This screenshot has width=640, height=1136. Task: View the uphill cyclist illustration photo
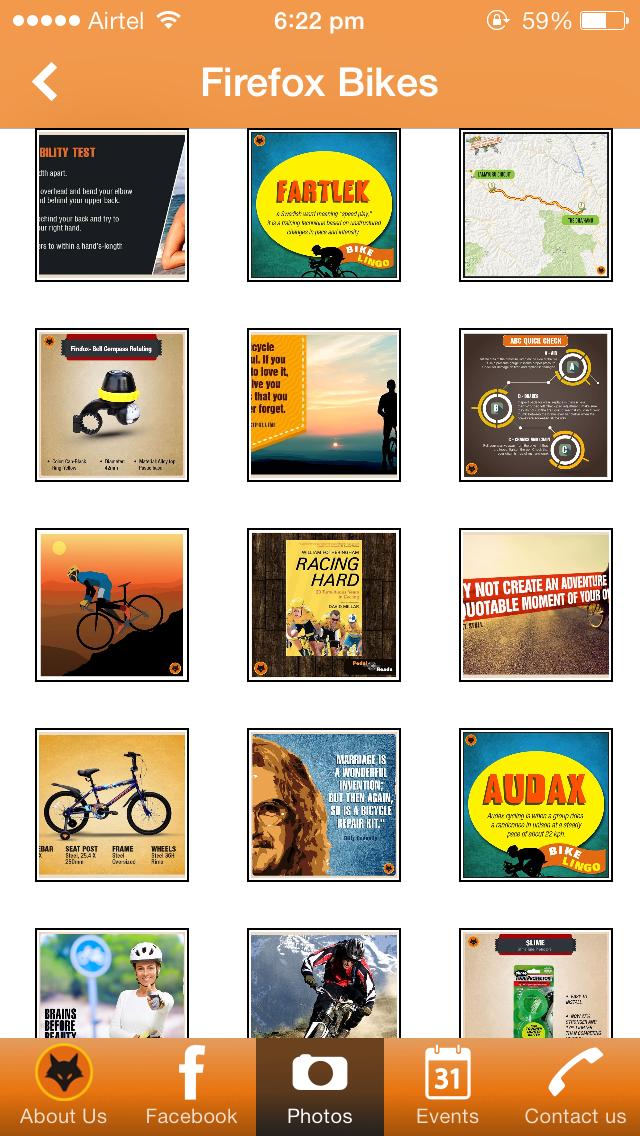point(112,605)
